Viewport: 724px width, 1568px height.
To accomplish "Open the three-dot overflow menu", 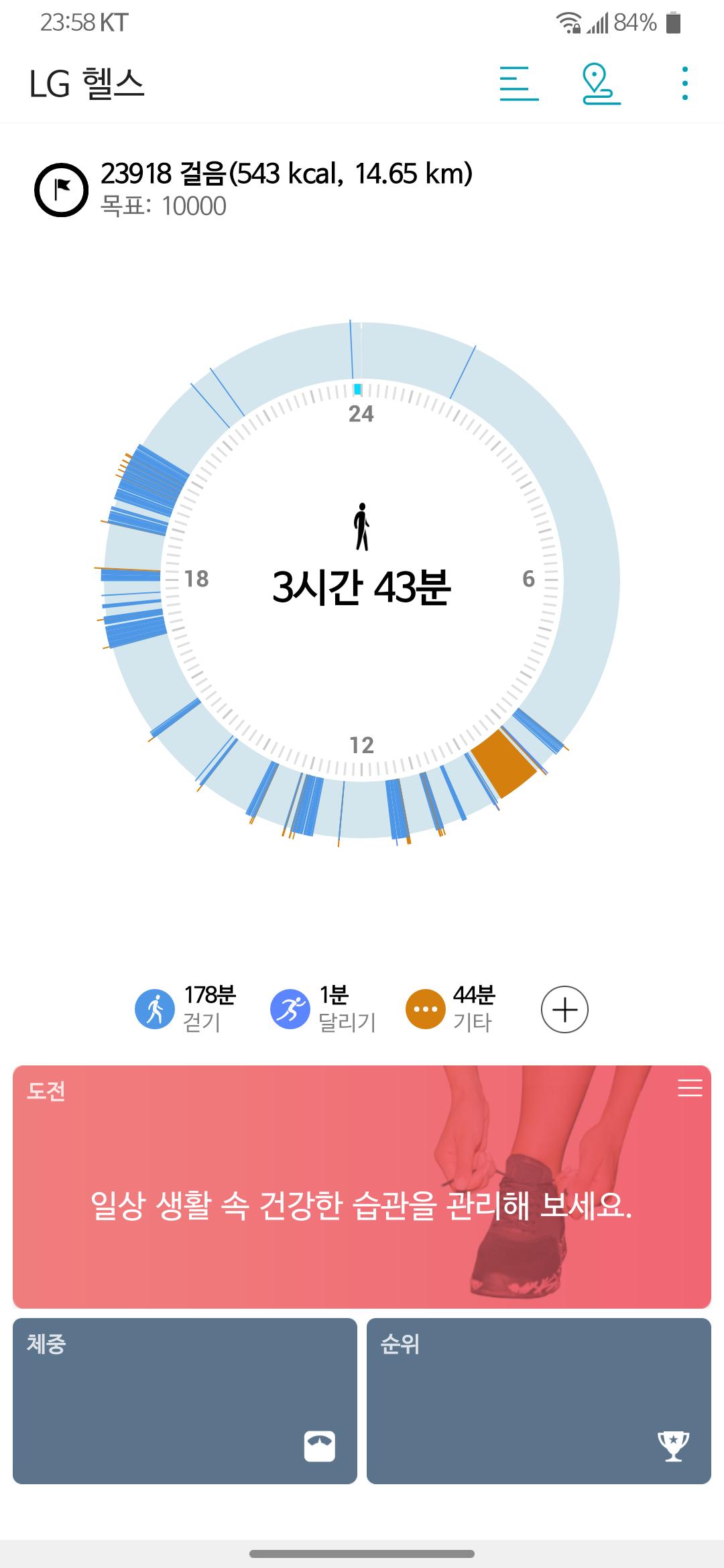I will [x=684, y=84].
